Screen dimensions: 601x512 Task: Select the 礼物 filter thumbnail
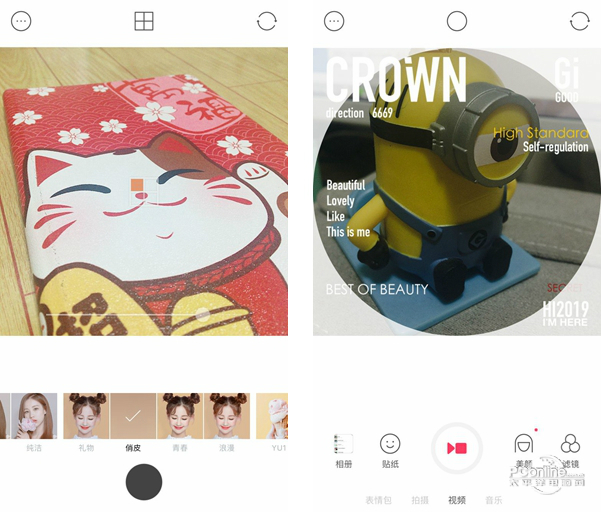(86, 417)
